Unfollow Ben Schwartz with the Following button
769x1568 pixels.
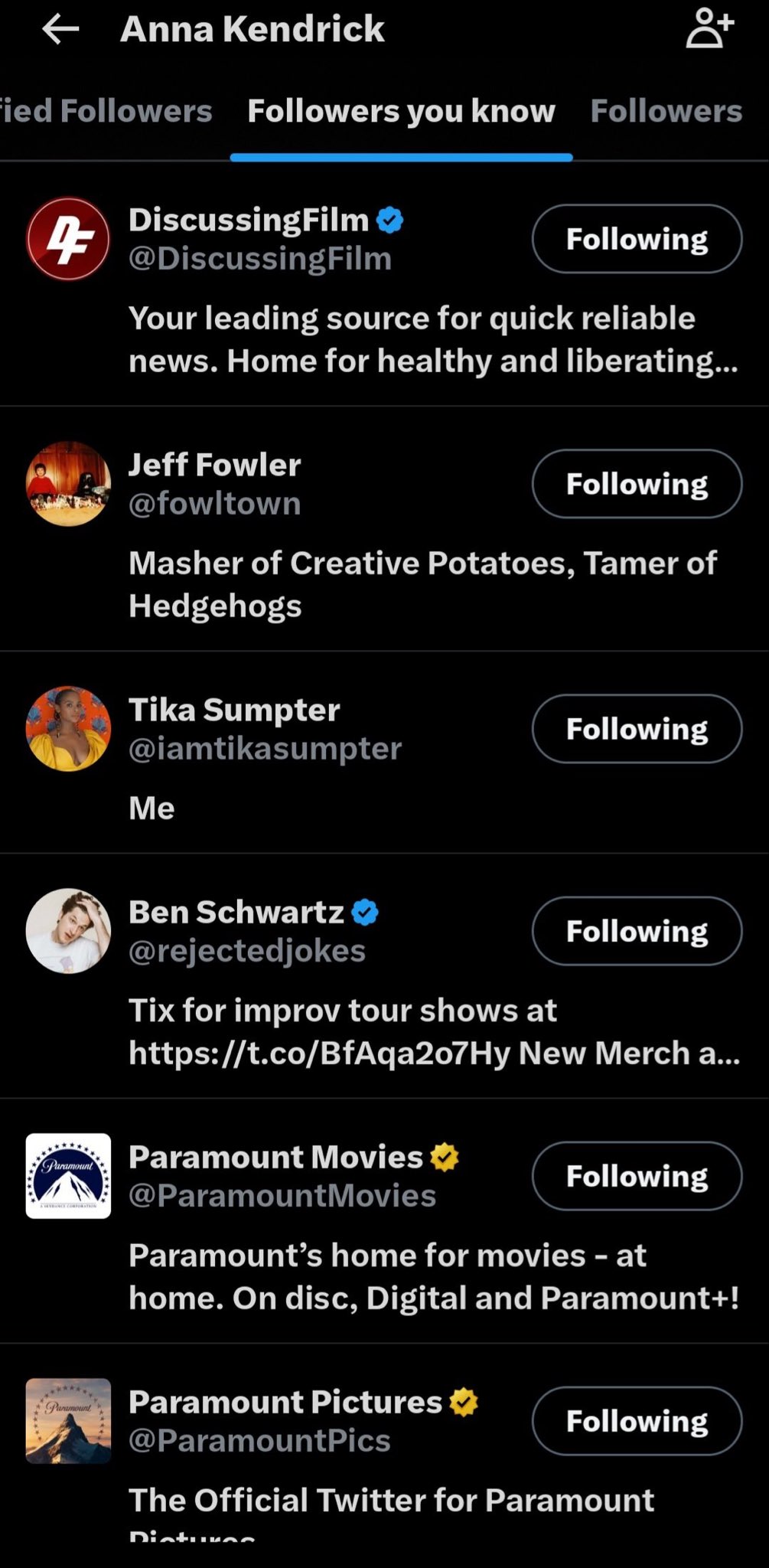click(637, 931)
